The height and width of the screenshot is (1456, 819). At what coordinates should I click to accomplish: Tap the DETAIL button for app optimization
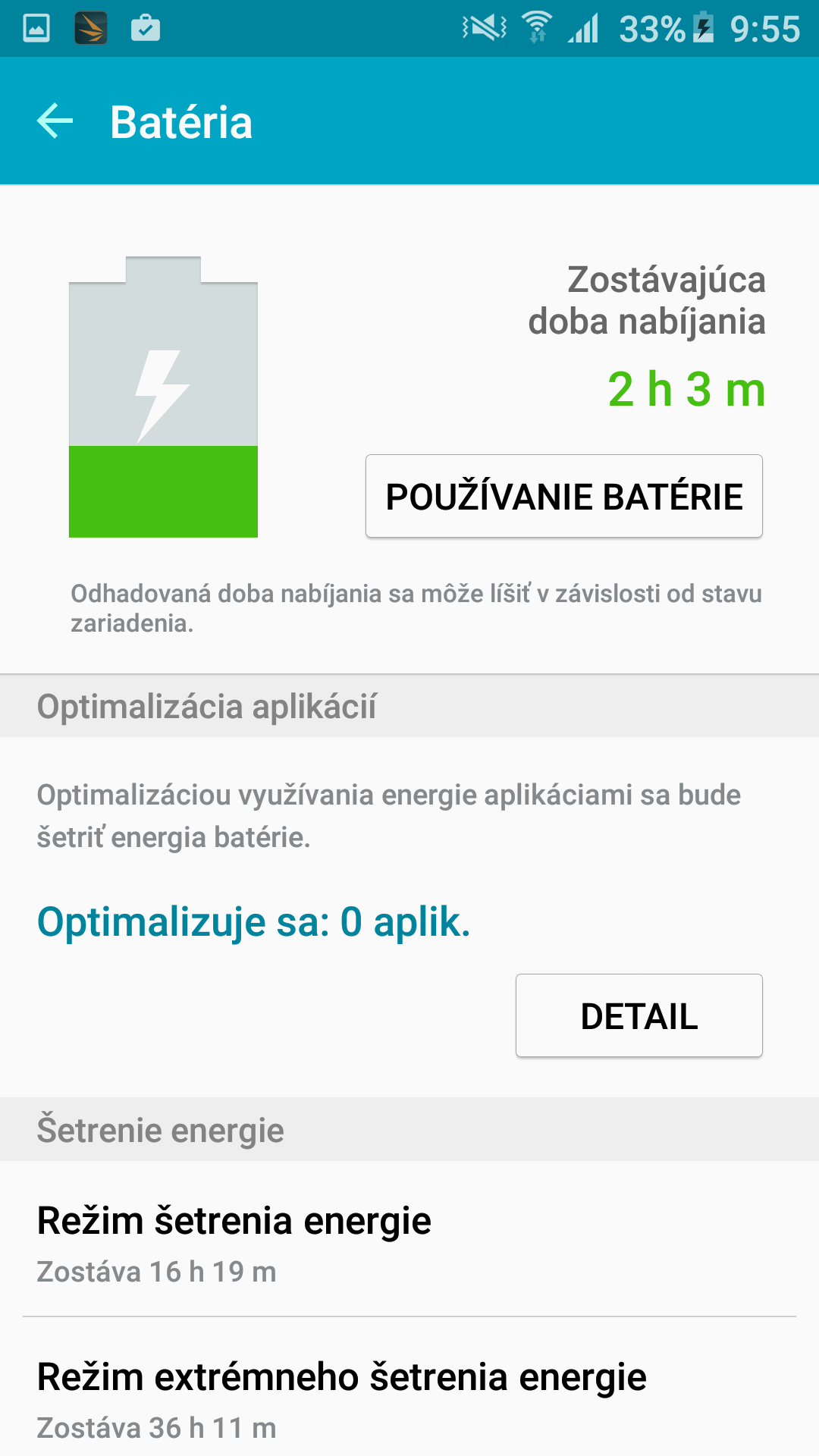point(639,1015)
